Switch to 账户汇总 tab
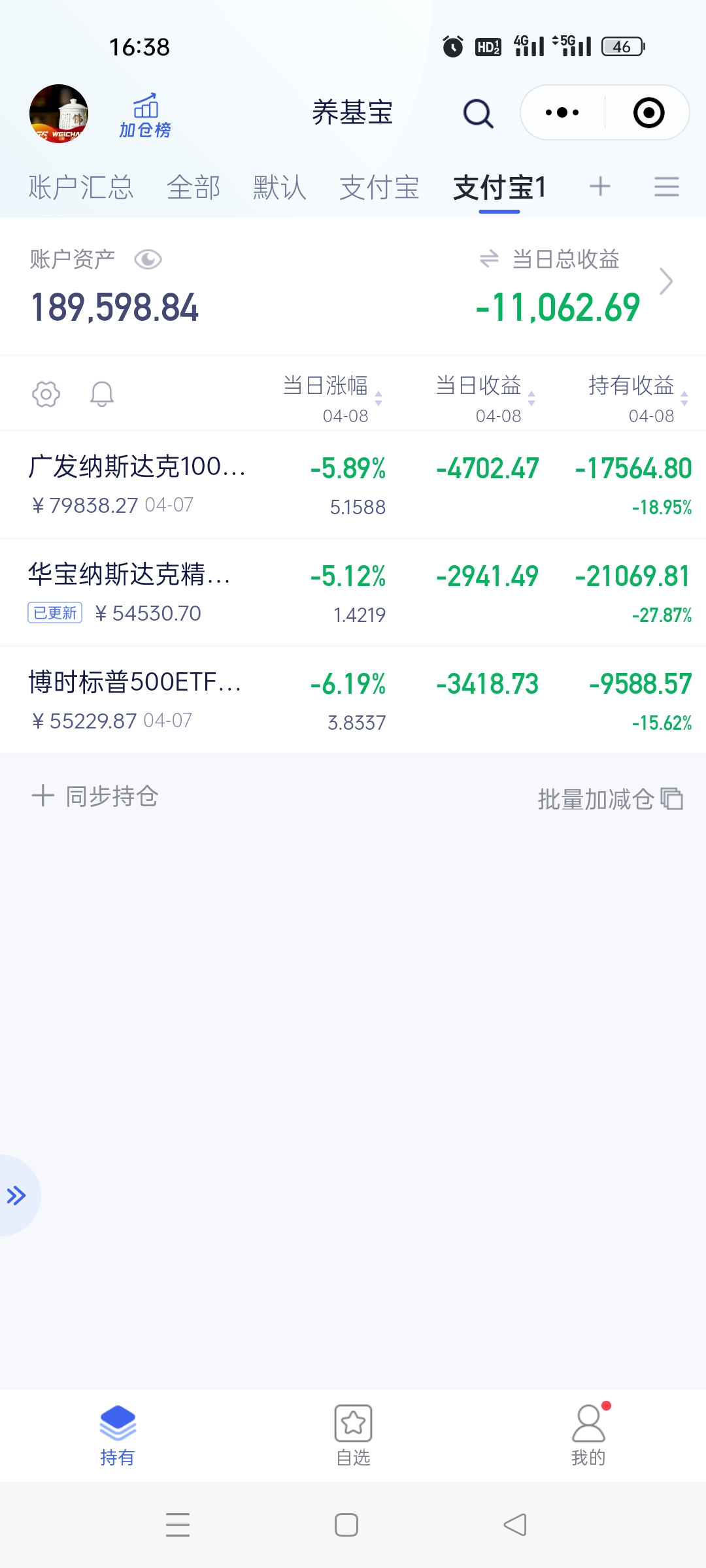The width and height of the screenshot is (706, 1568). 81,187
